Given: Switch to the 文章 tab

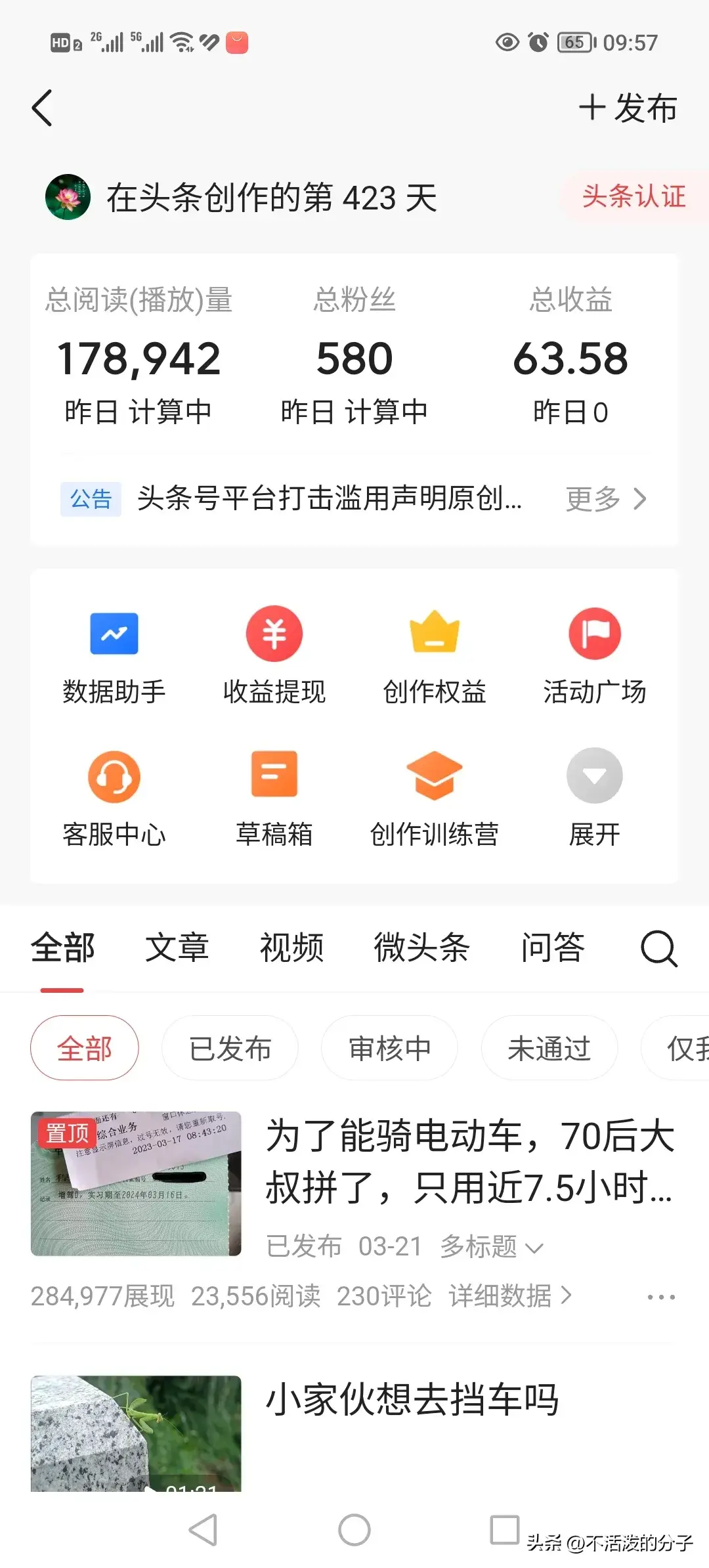Looking at the screenshot, I should 177,948.
